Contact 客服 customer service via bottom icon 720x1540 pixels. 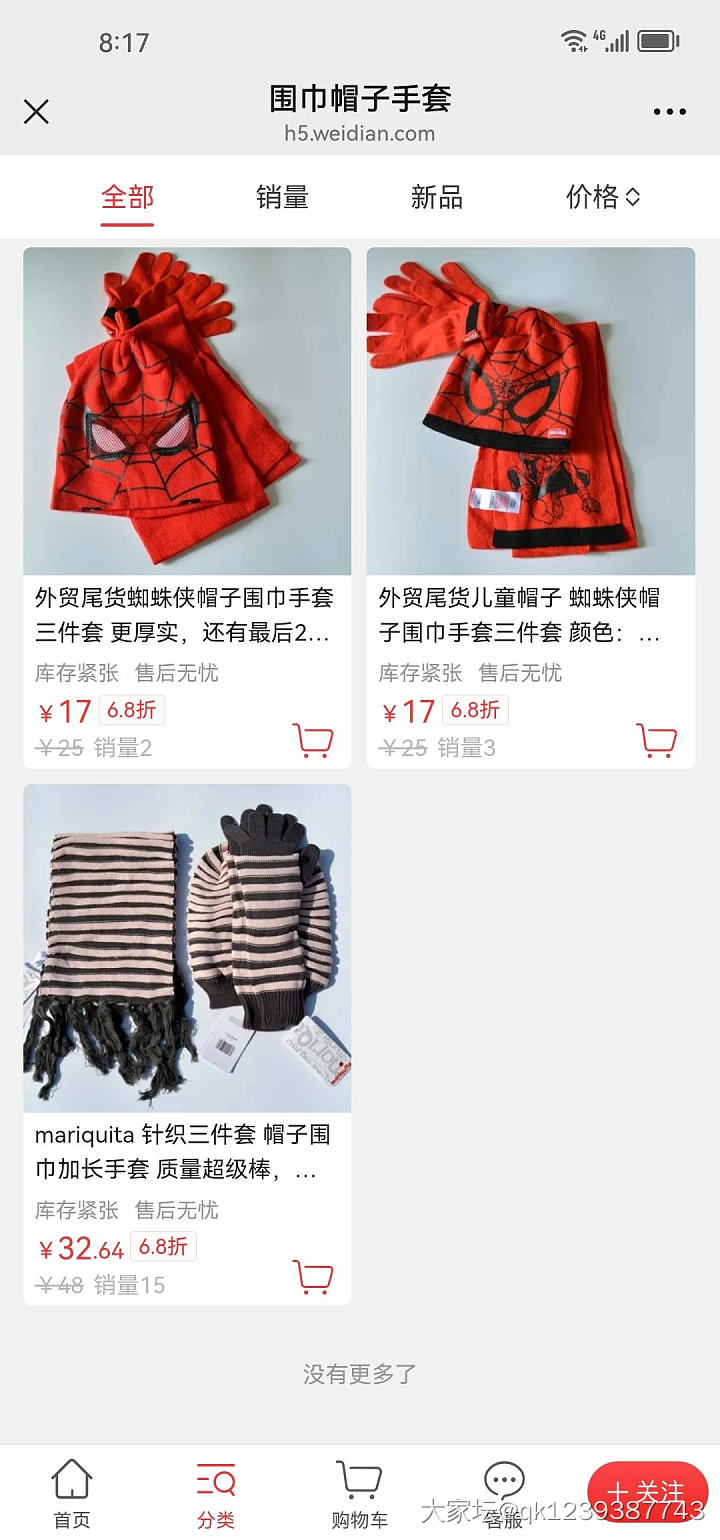(502, 1490)
